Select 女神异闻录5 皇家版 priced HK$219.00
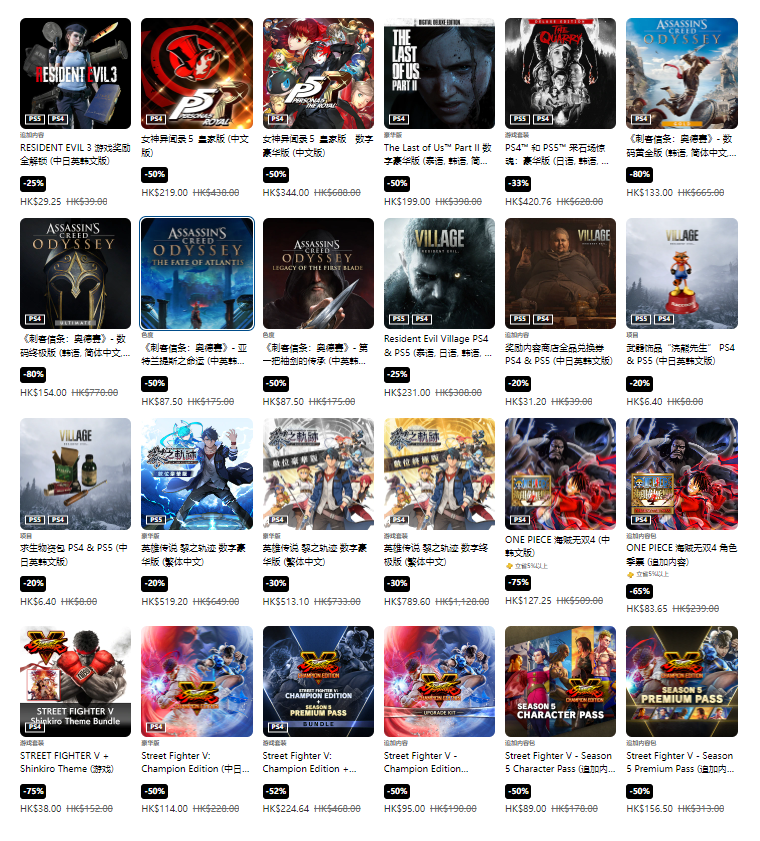760x841 pixels. [197, 73]
